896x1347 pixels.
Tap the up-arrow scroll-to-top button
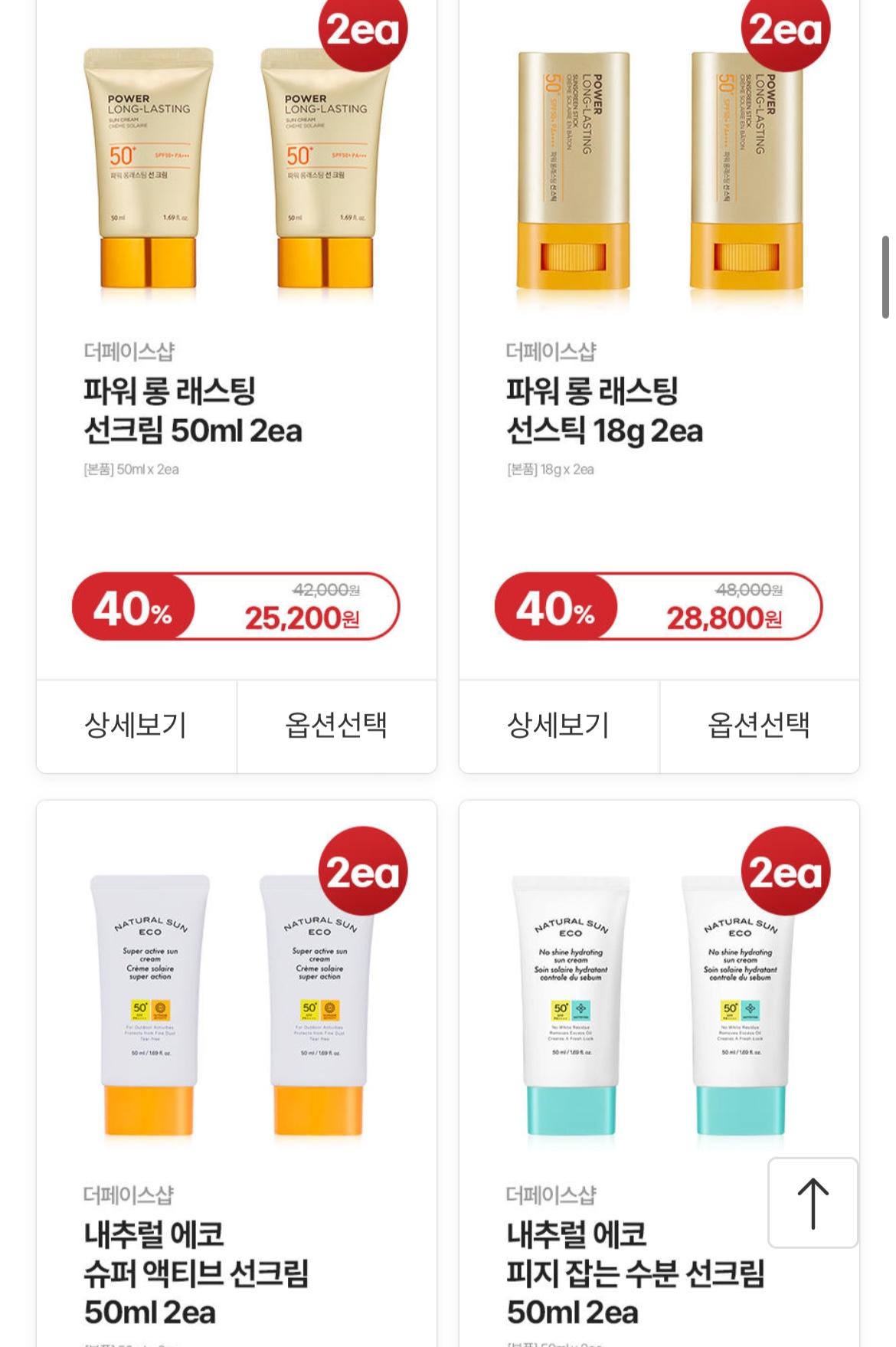[x=813, y=1203]
